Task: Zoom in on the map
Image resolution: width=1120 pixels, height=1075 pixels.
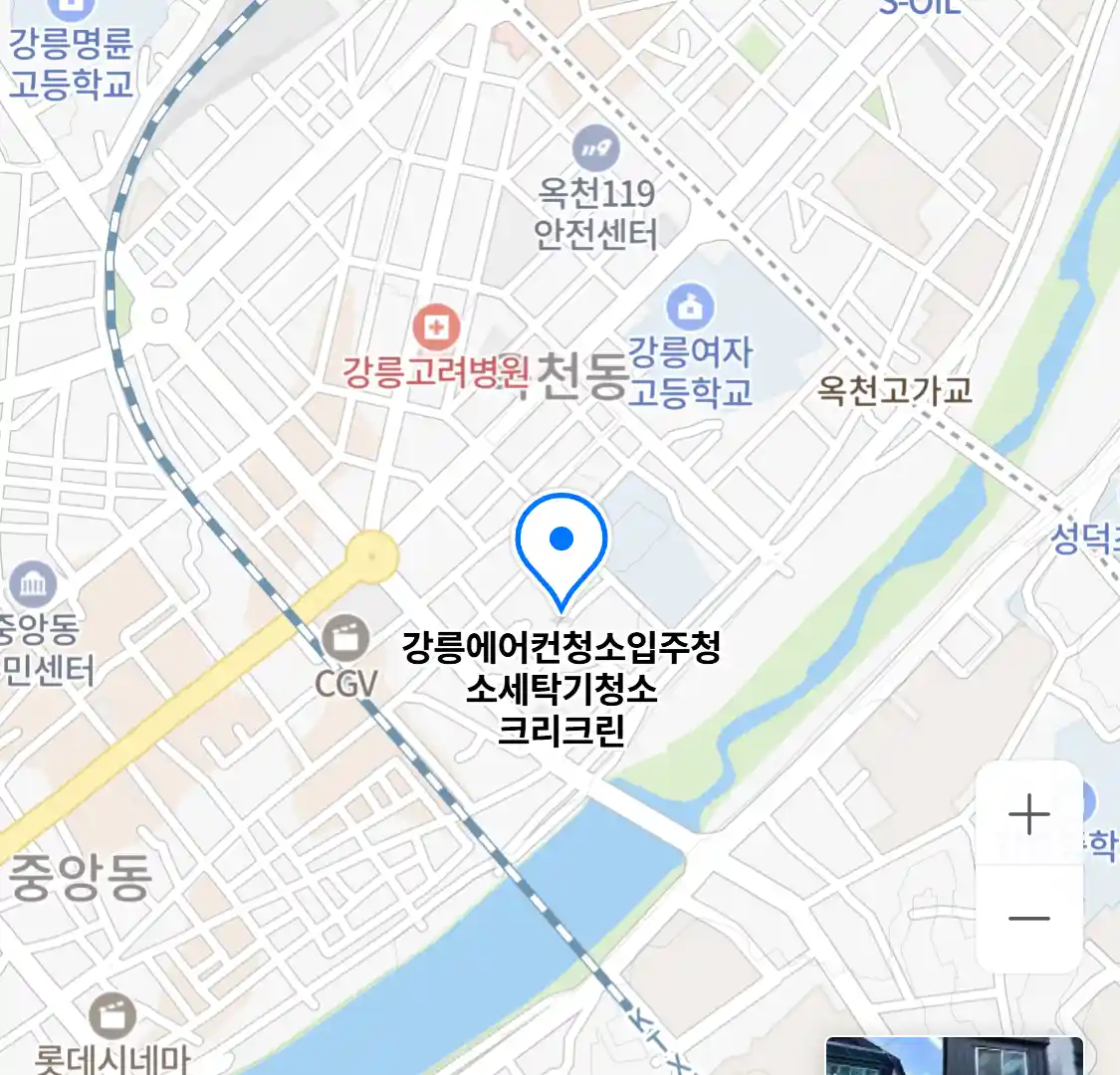Action: tap(1028, 815)
